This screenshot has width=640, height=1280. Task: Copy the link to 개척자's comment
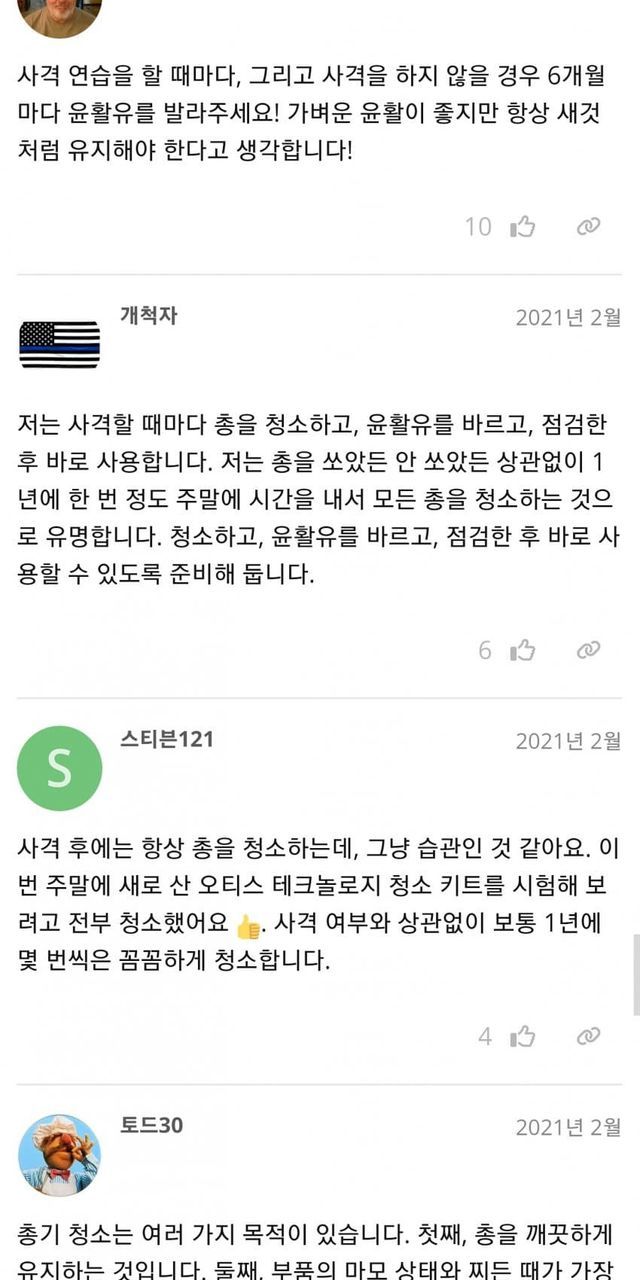click(x=588, y=650)
